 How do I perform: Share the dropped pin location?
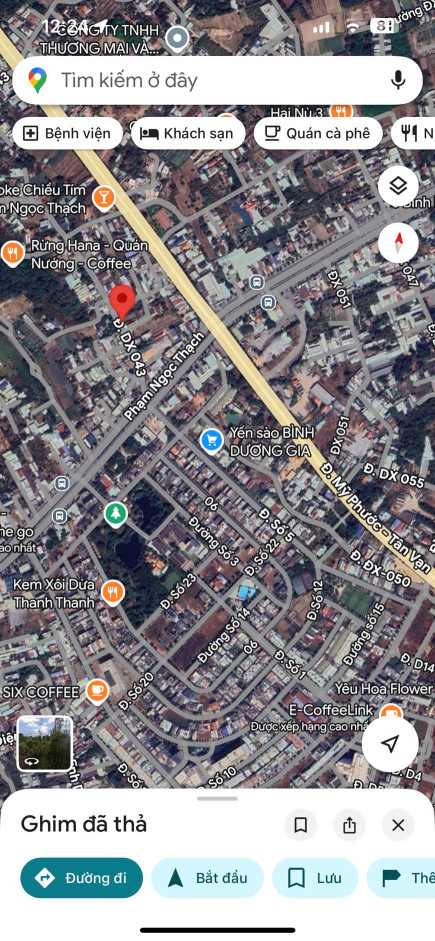pyautogui.click(x=349, y=825)
